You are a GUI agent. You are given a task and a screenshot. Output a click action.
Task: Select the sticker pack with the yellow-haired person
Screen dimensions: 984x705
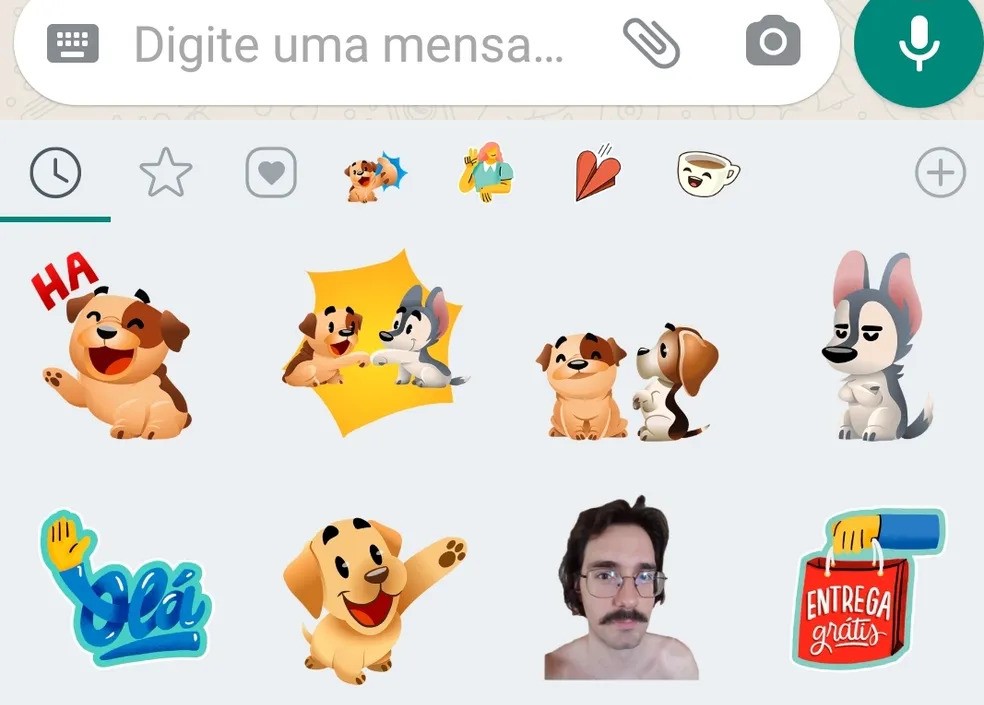point(485,173)
